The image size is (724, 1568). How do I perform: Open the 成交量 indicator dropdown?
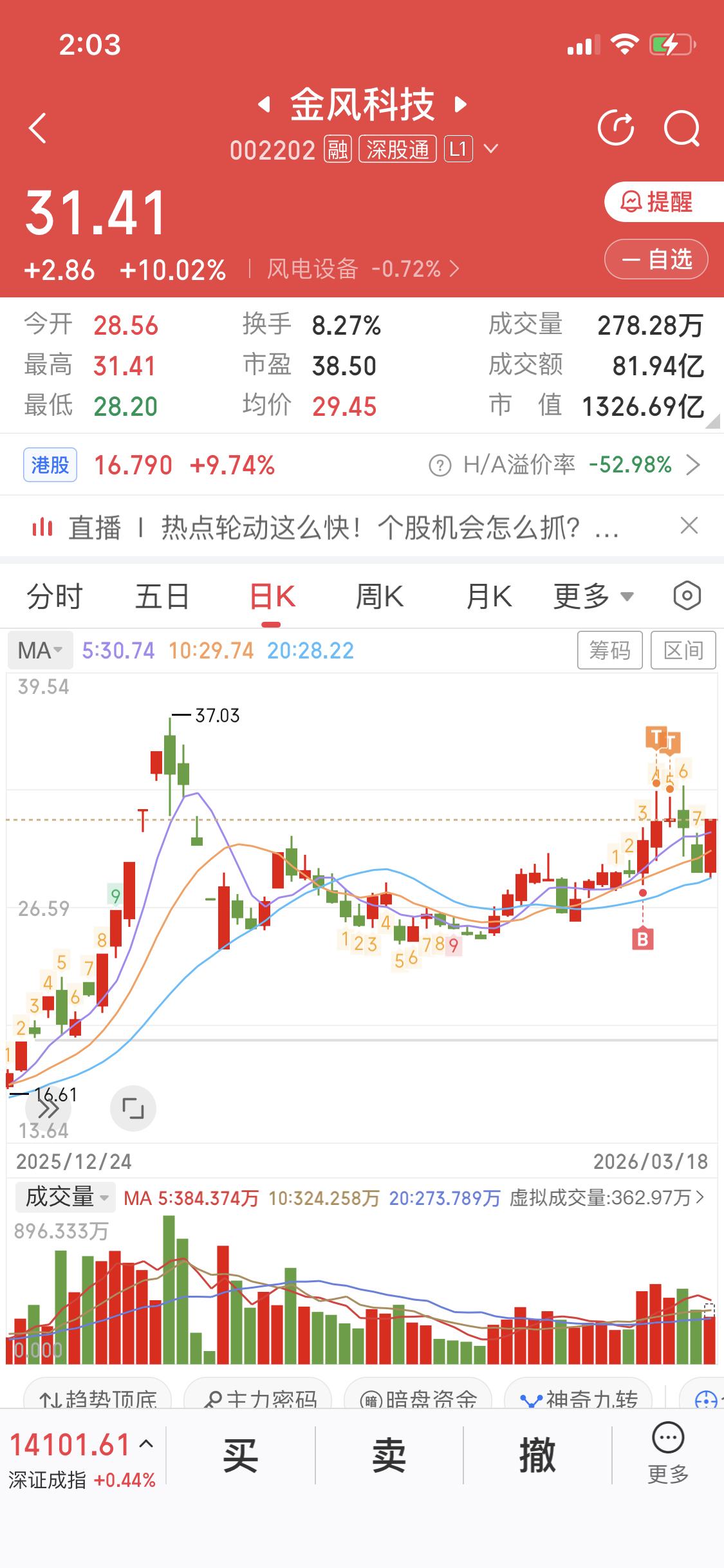coord(64,1197)
